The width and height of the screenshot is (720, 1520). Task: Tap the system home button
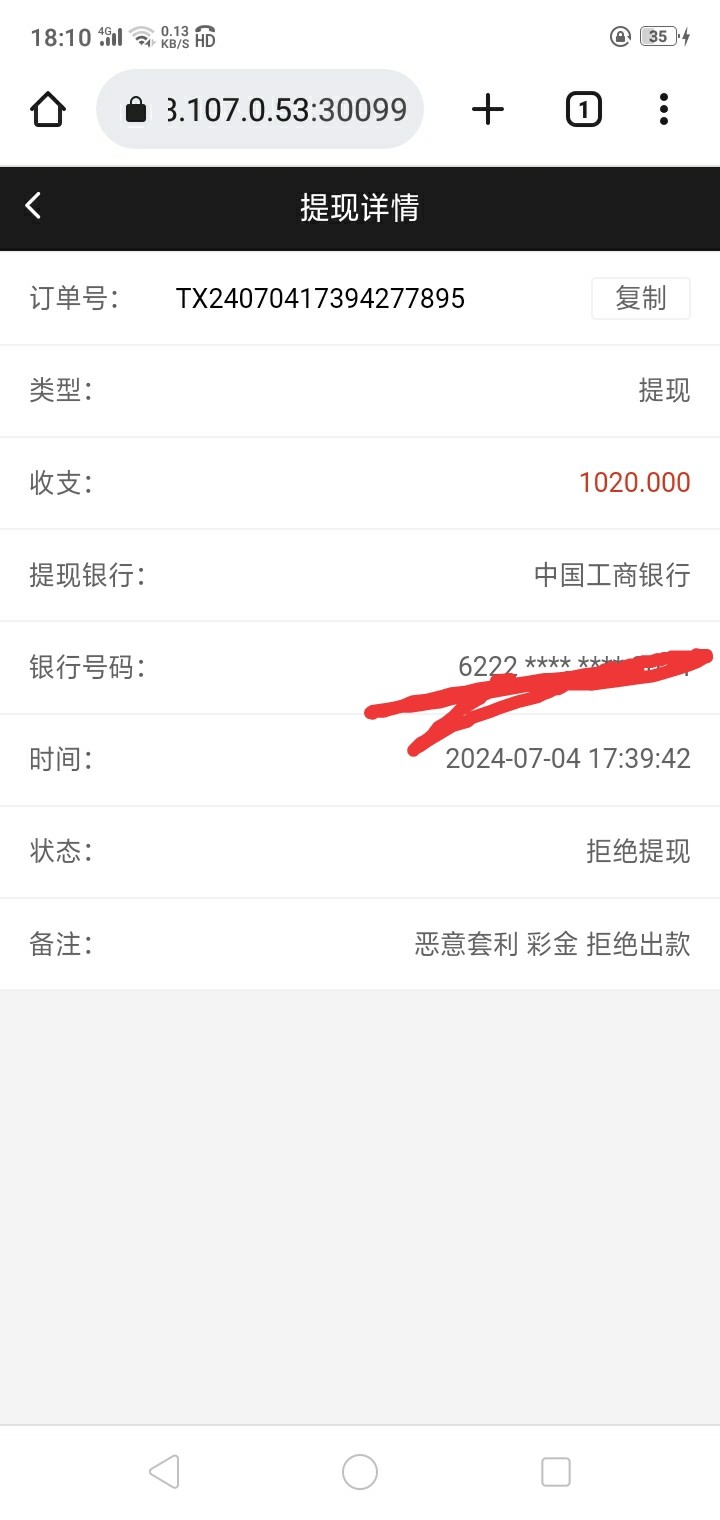360,1471
